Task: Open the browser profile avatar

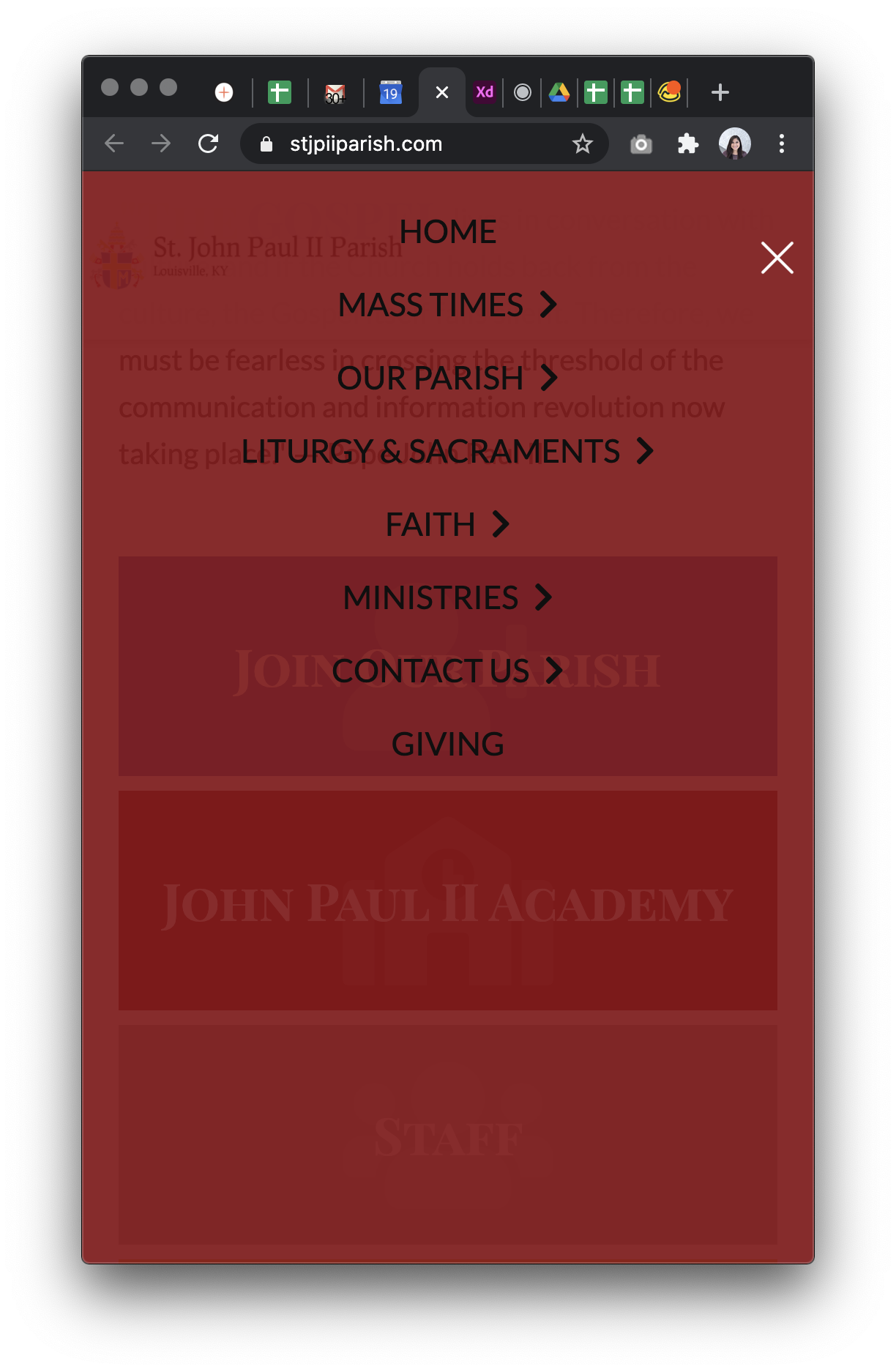Action: click(x=734, y=143)
